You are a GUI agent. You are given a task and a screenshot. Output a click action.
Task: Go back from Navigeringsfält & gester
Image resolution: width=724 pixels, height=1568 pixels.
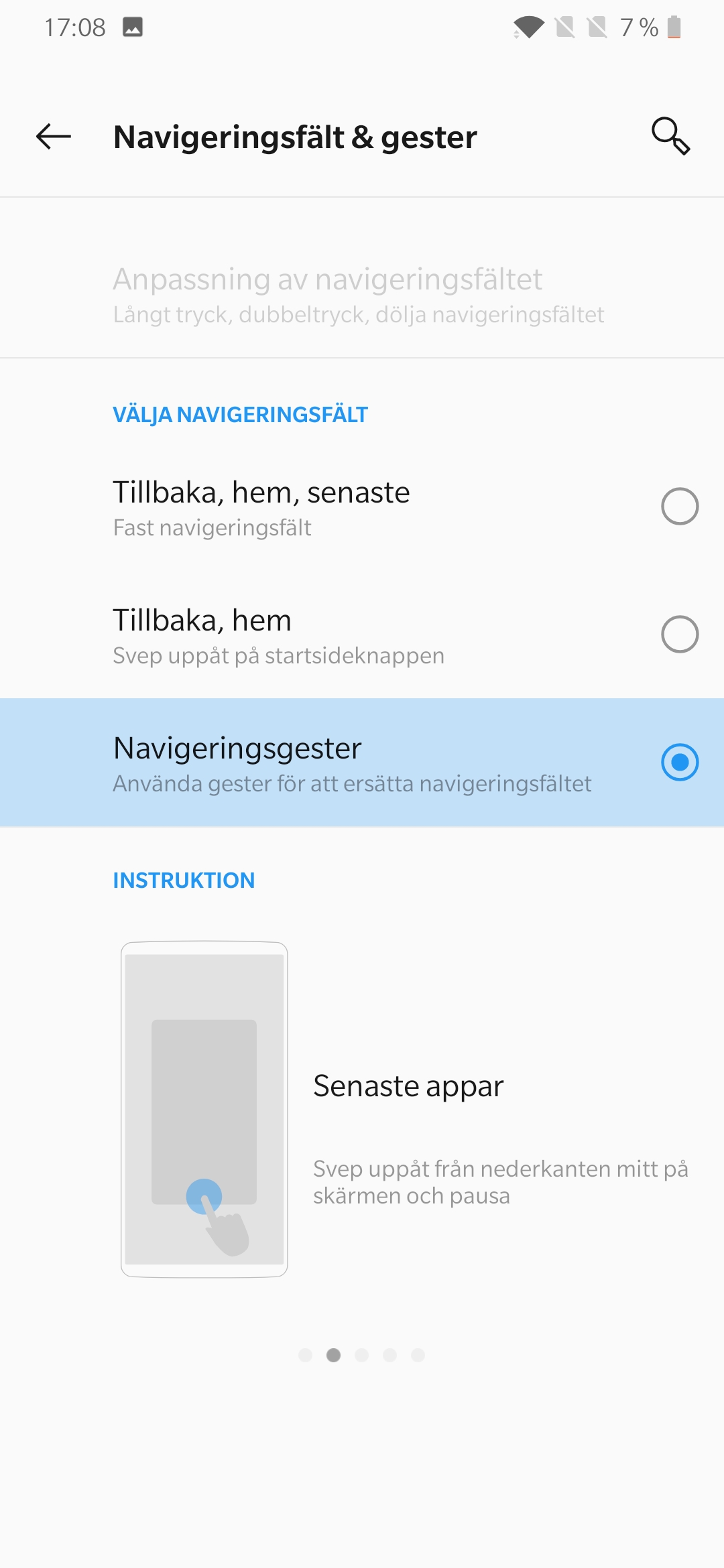tap(54, 137)
